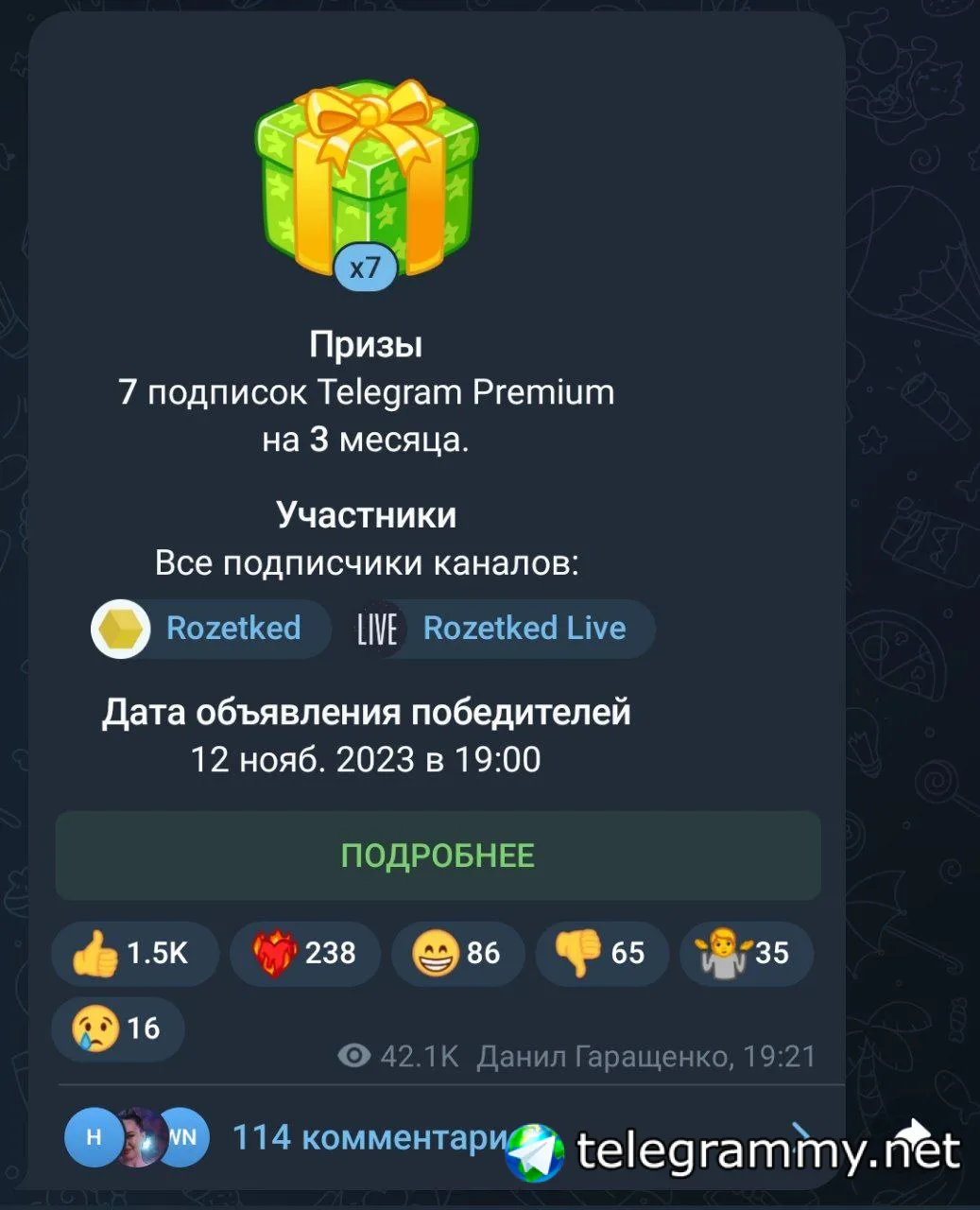Open the 114 comments thread
Image resolution: width=980 pixels, height=1210 pixels.
369,1137
